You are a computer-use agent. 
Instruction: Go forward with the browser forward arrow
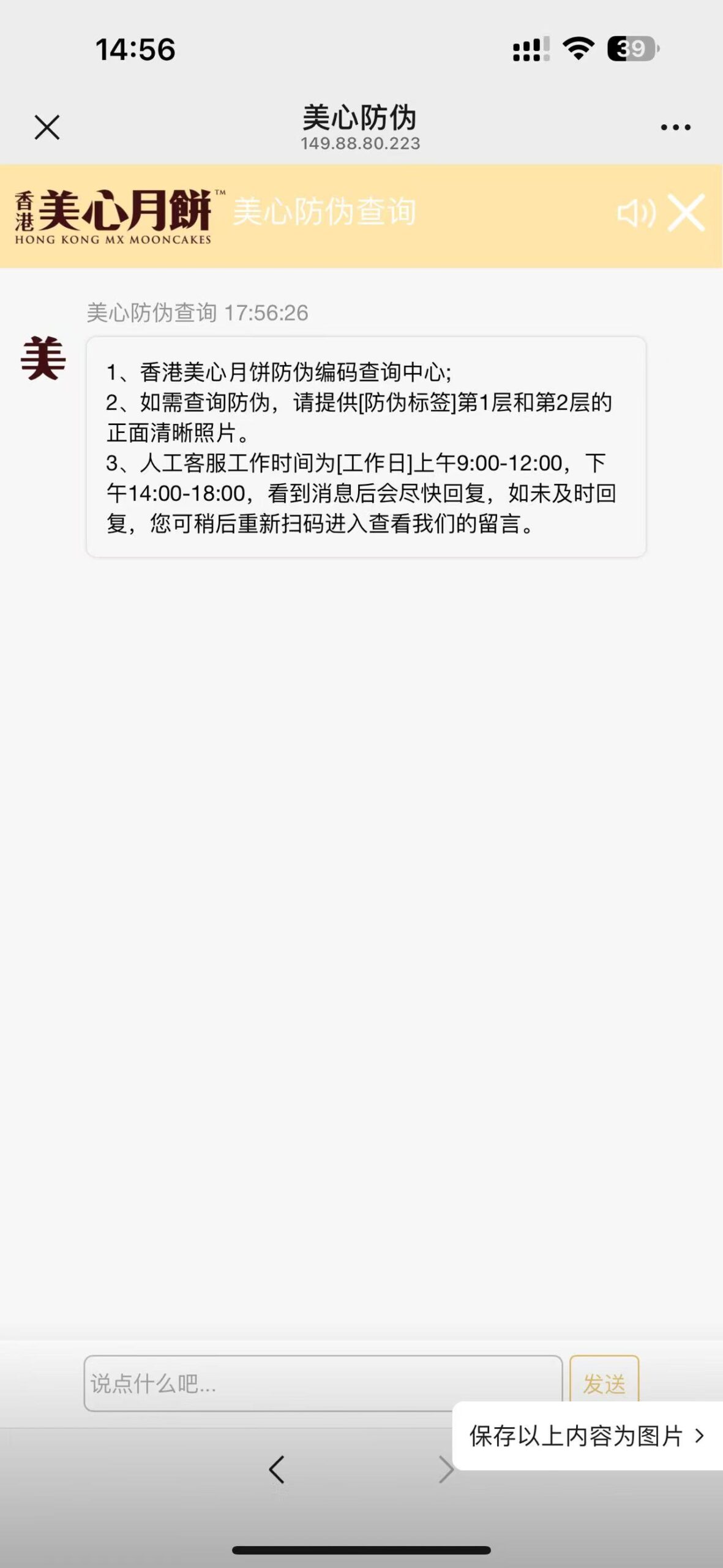point(445,1469)
